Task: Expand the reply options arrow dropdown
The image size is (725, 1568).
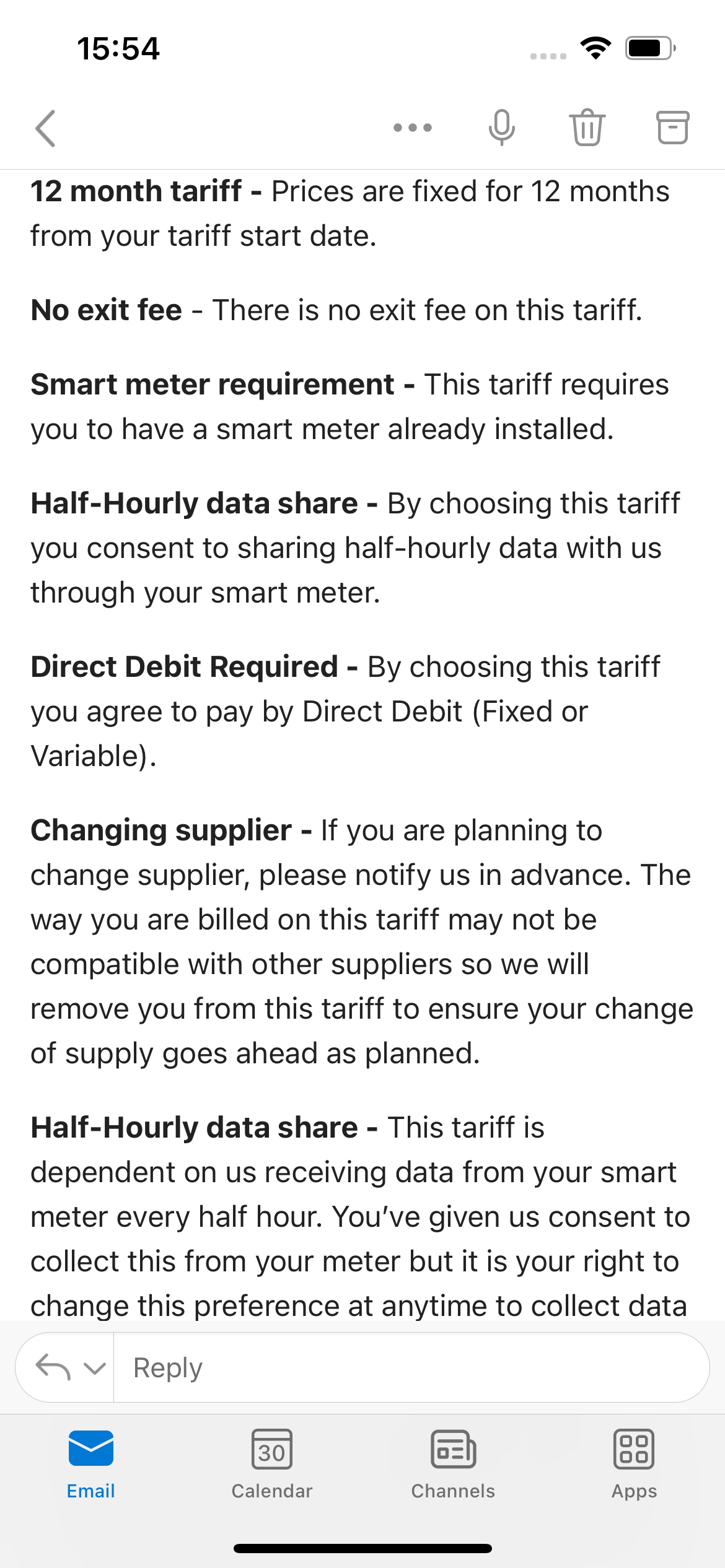Action: (95, 1367)
